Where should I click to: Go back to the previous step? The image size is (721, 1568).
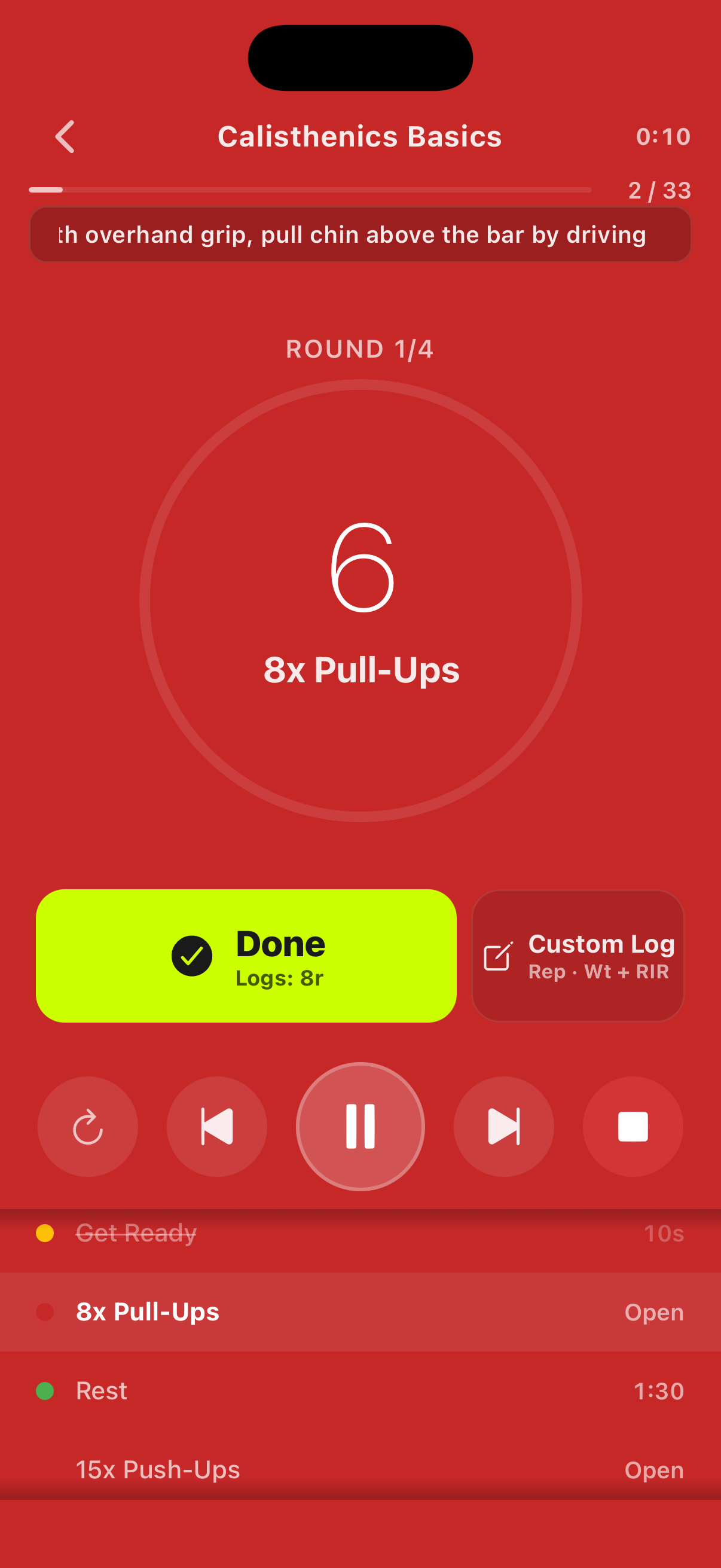(218, 1126)
